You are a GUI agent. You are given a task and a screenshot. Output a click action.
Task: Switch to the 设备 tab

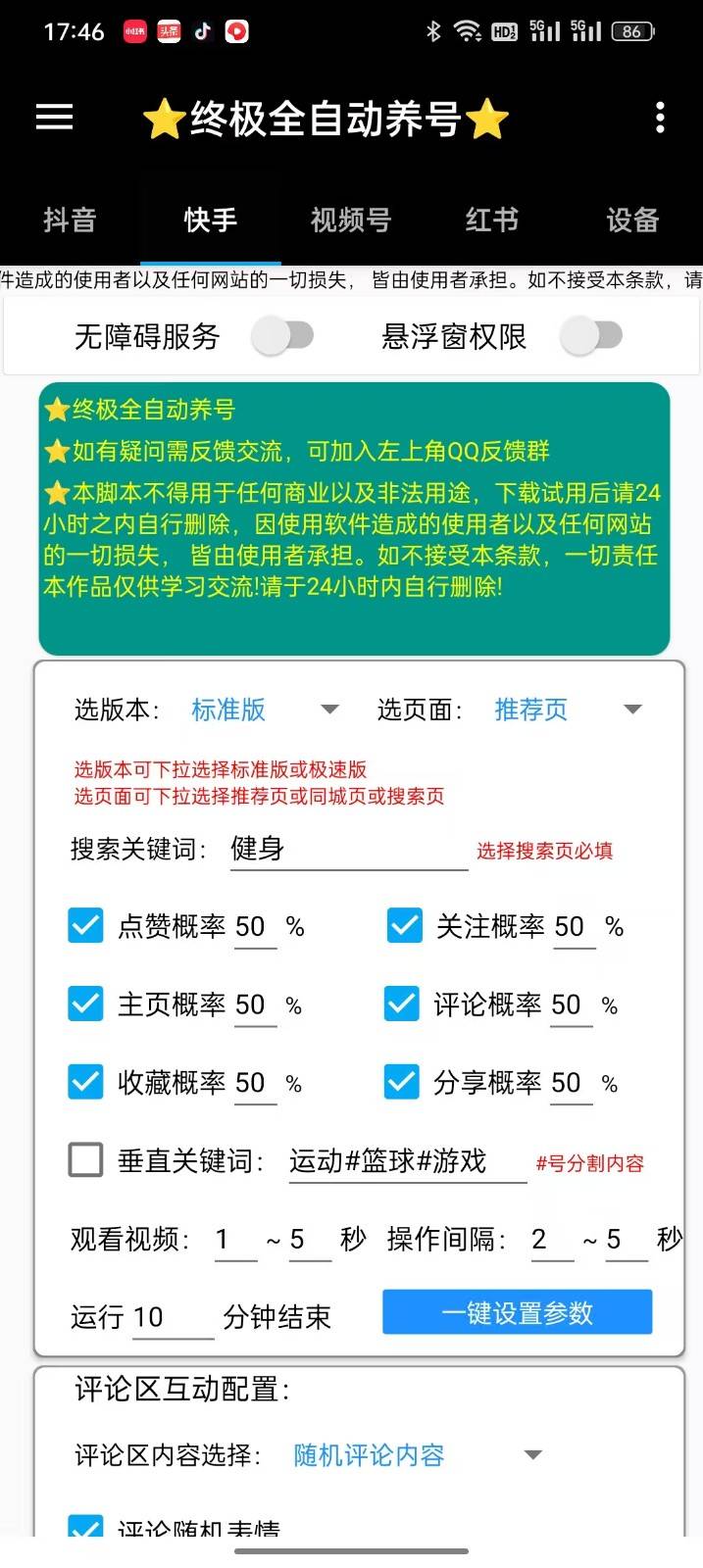[631, 220]
